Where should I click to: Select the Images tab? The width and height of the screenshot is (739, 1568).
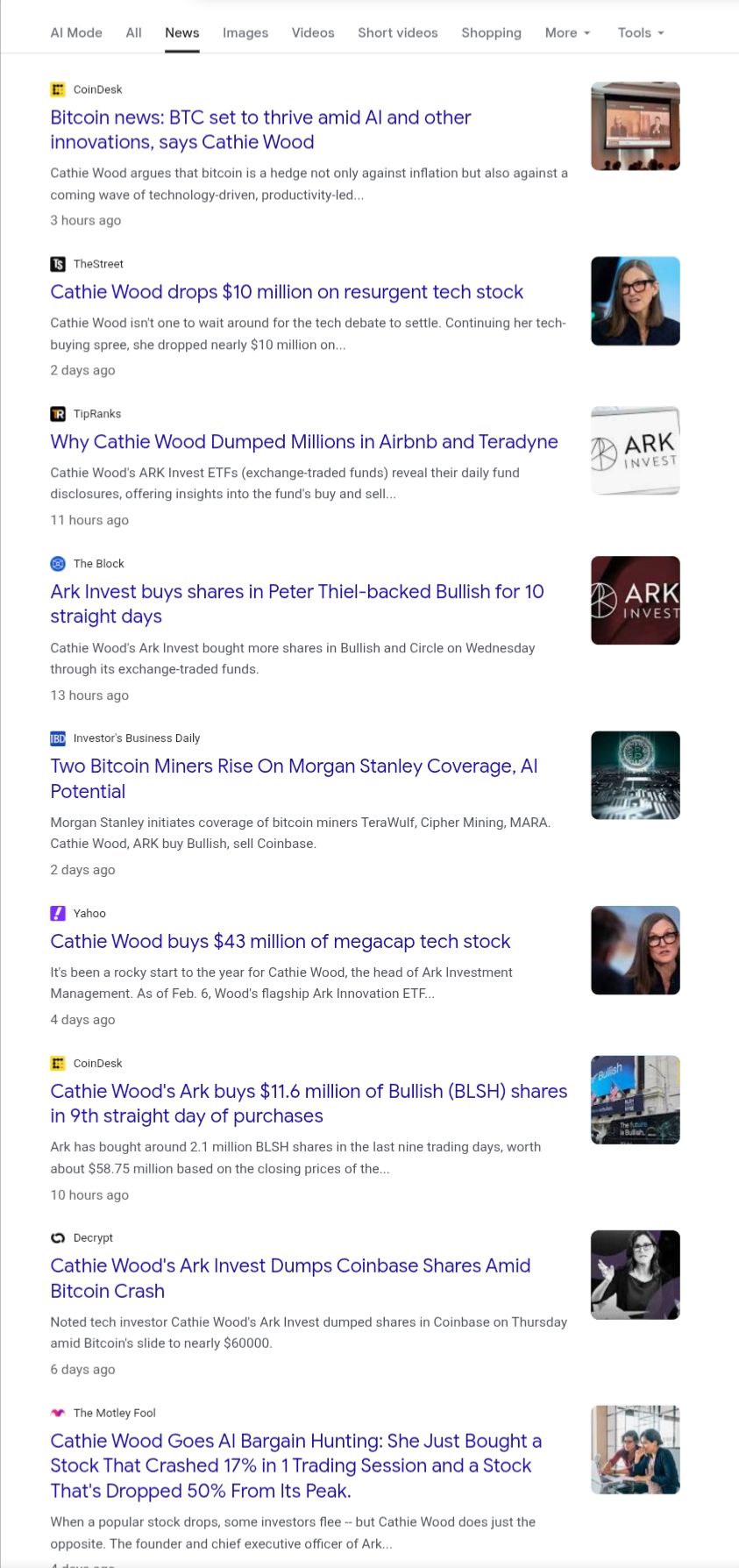click(x=245, y=32)
